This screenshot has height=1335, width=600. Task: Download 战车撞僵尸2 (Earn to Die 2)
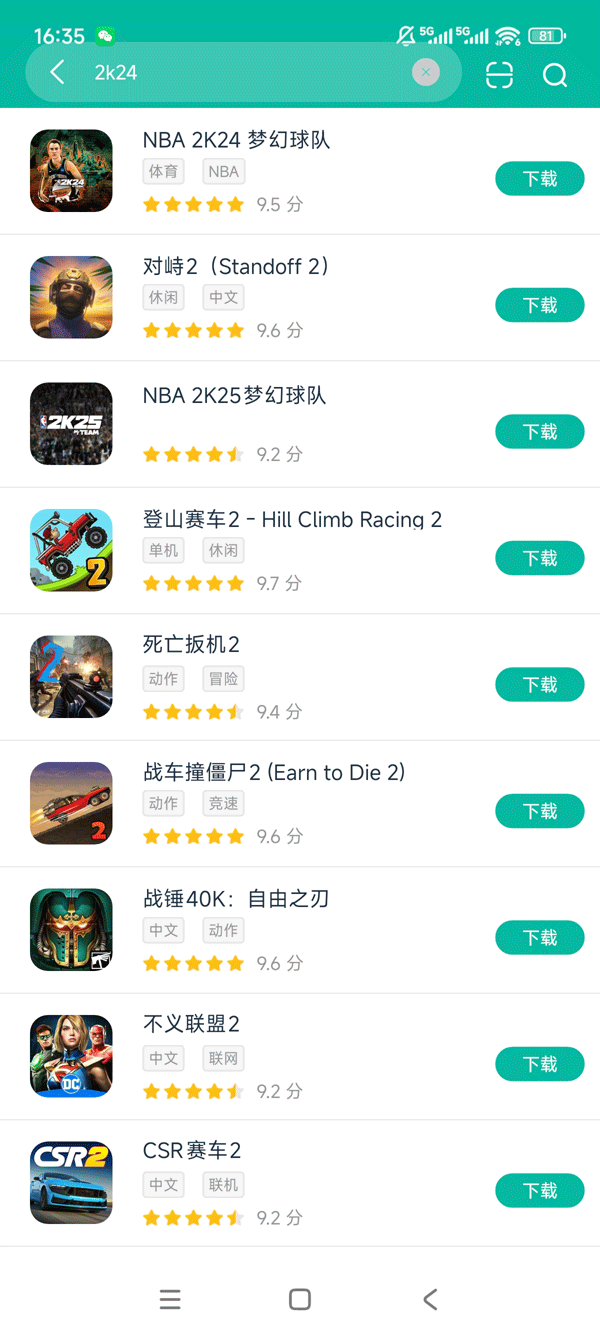(539, 811)
